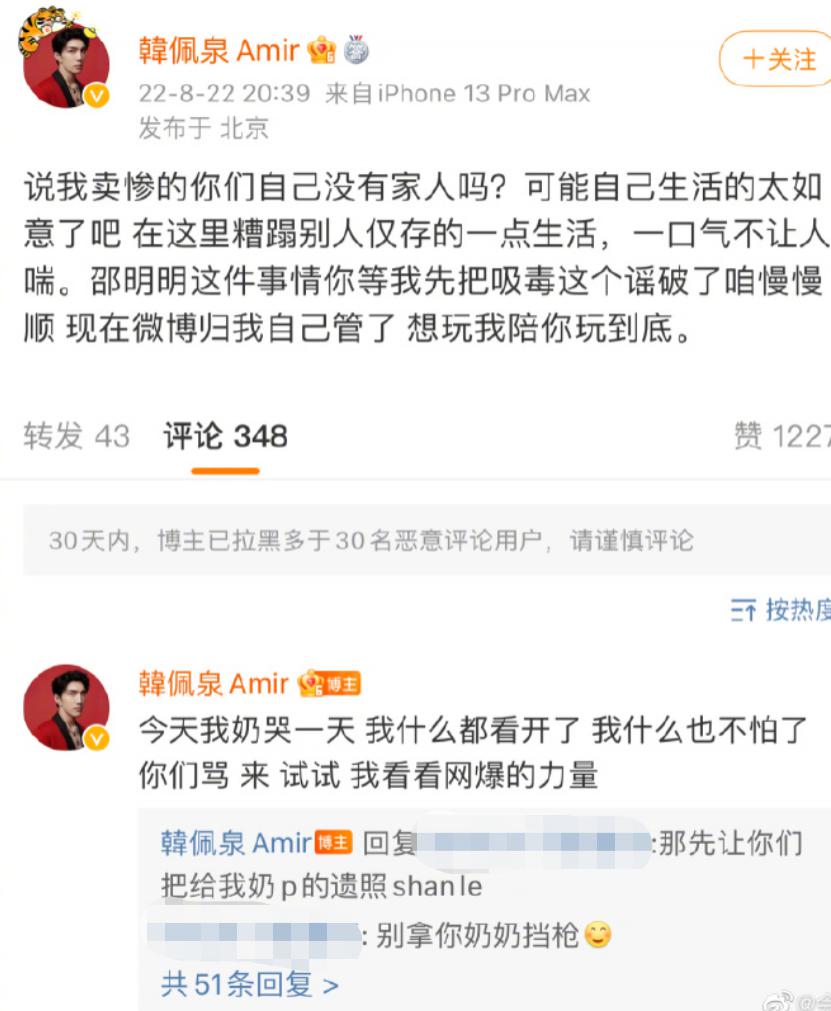Open the commenter avatar beside 今天我奶哭一天

[66, 707]
